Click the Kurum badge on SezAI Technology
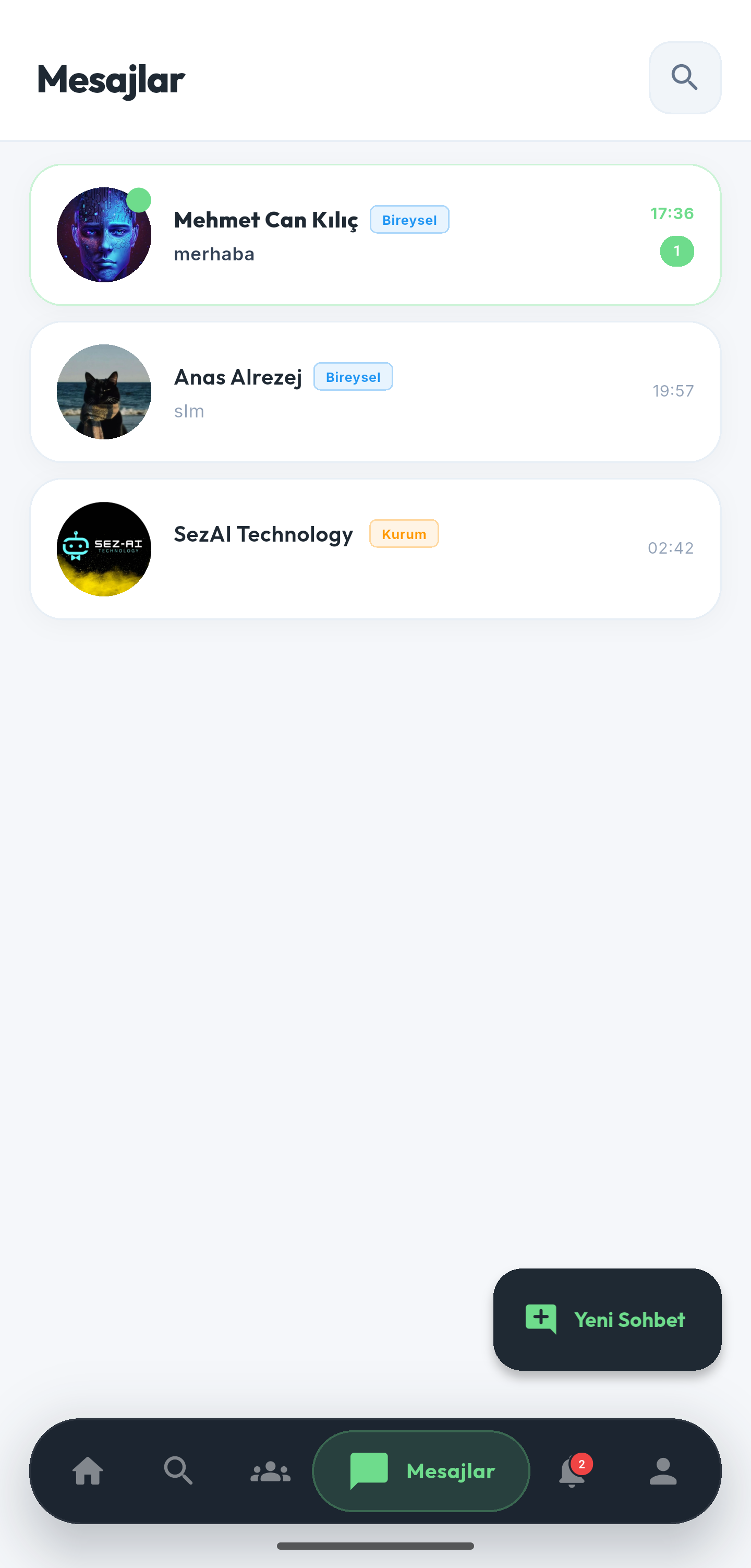The image size is (751, 1568). [x=404, y=534]
